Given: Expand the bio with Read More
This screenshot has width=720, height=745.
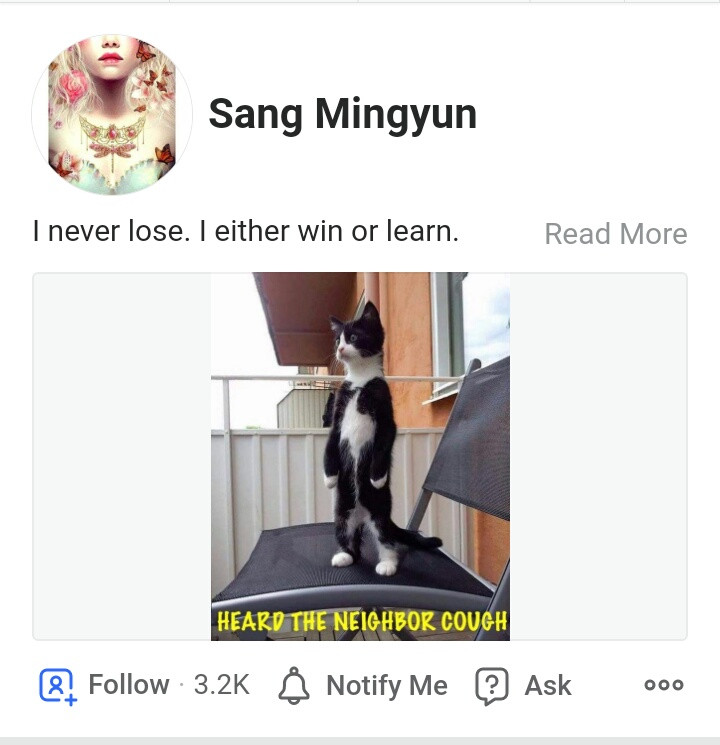Looking at the screenshot, I should click(615, 234).
